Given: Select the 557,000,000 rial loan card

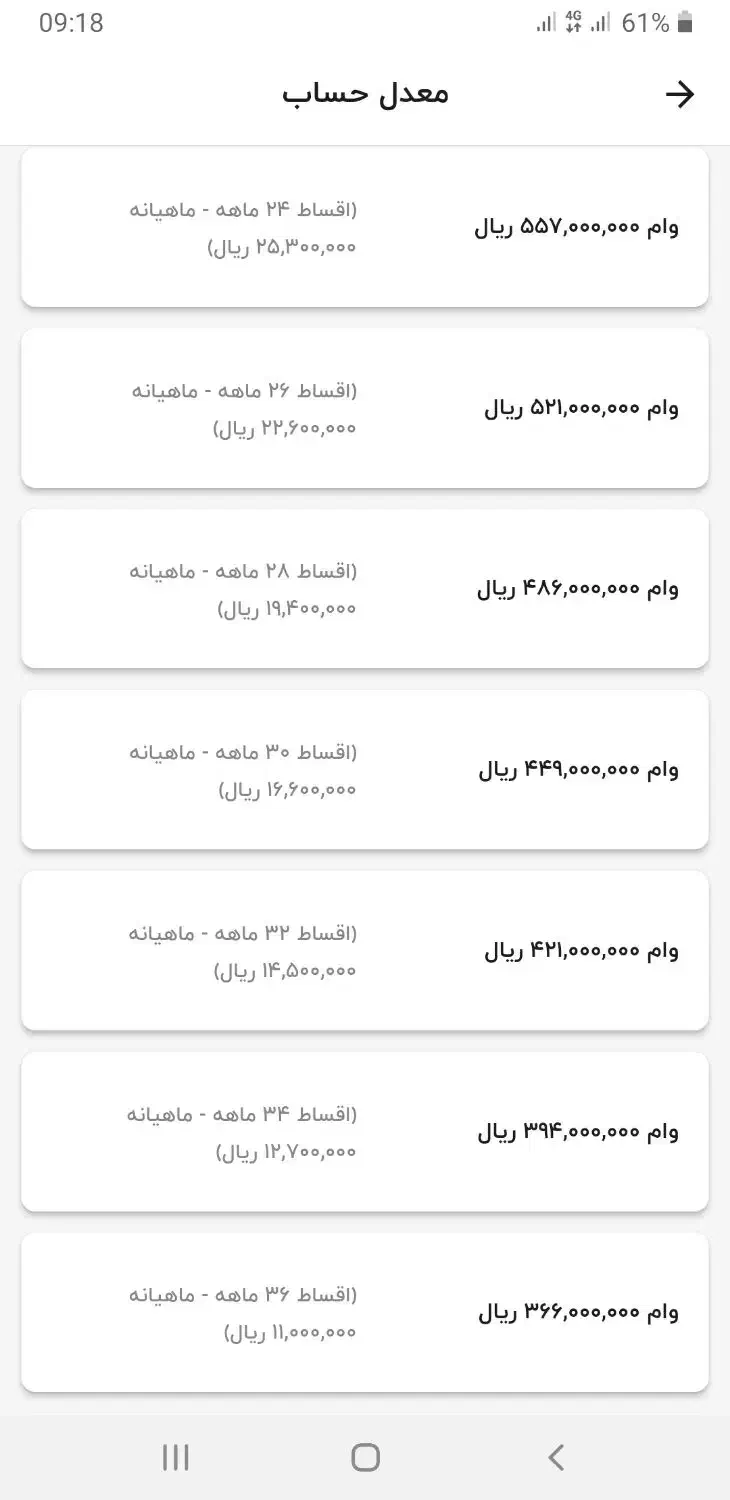Looking at the screenshot, I should [x=365, y=227].
